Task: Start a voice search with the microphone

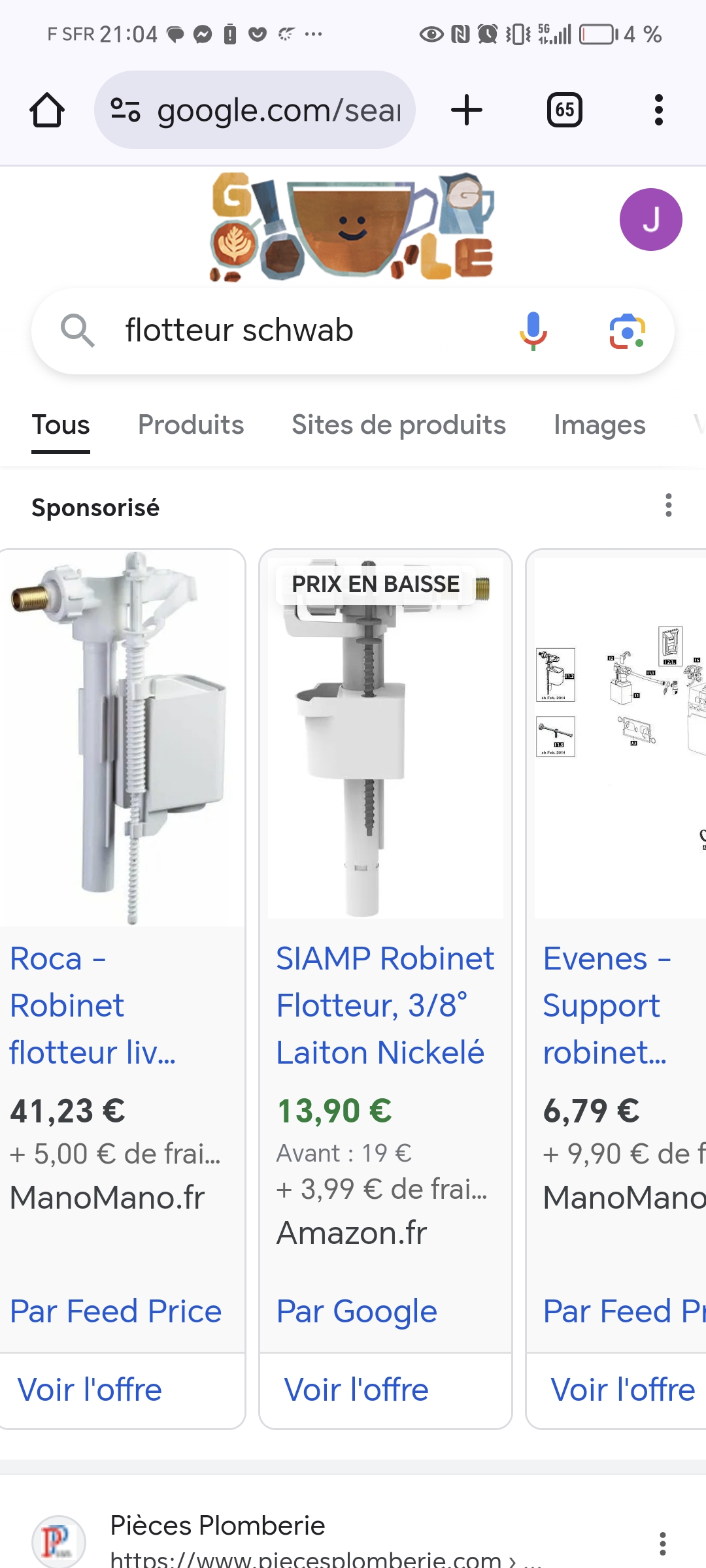Action: click(x=533, y=331)
